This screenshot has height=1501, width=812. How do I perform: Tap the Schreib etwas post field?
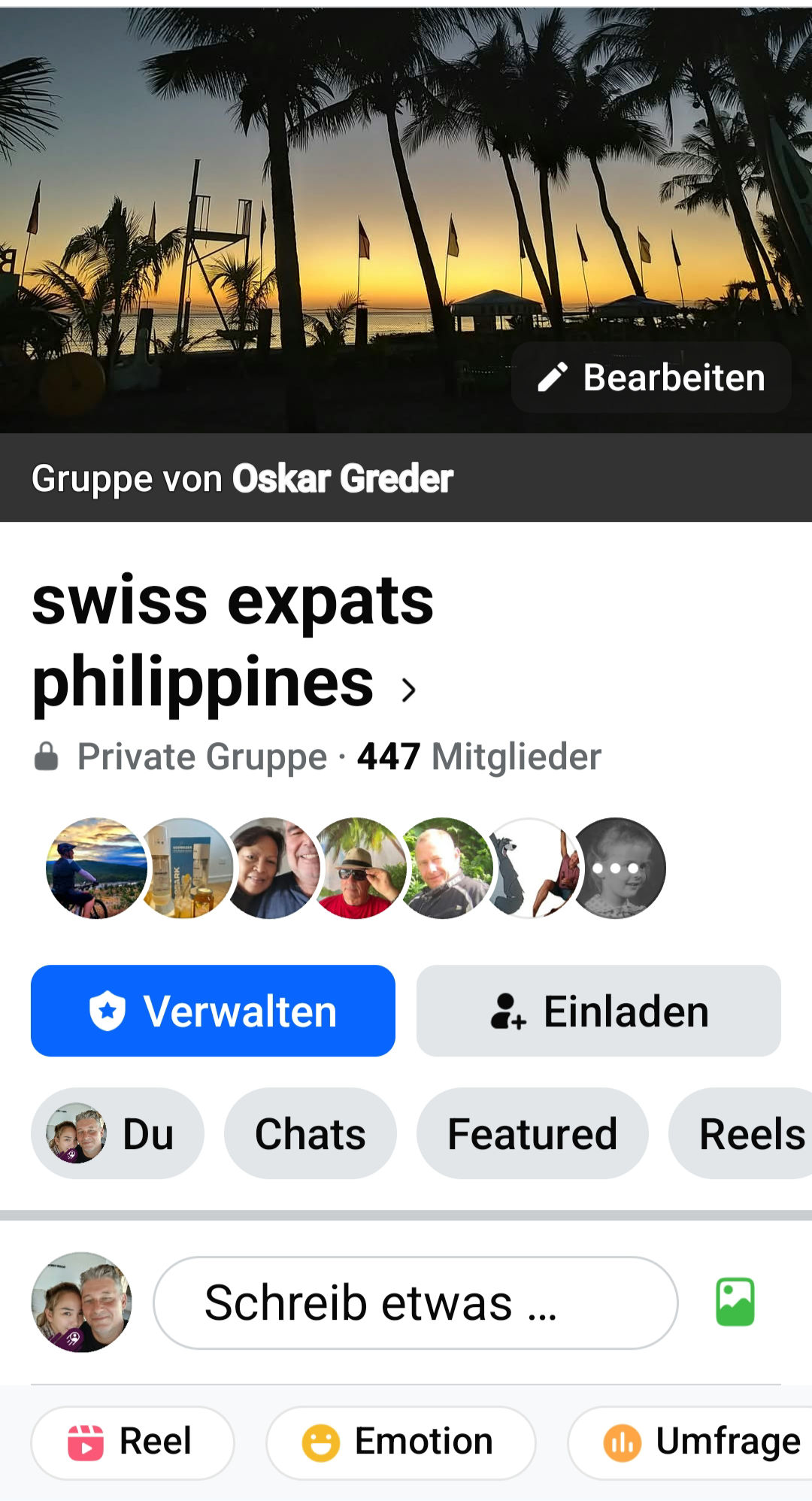415,1302
